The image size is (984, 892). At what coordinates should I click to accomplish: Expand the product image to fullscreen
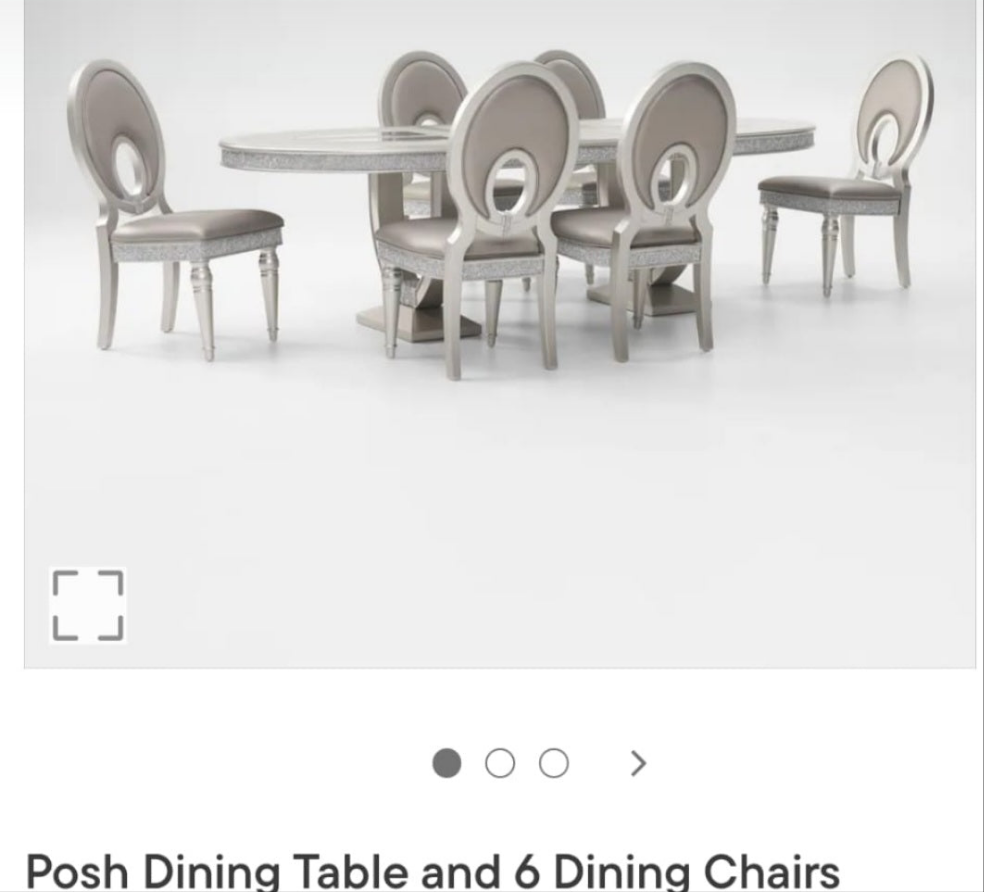click(x=88, y=606)
